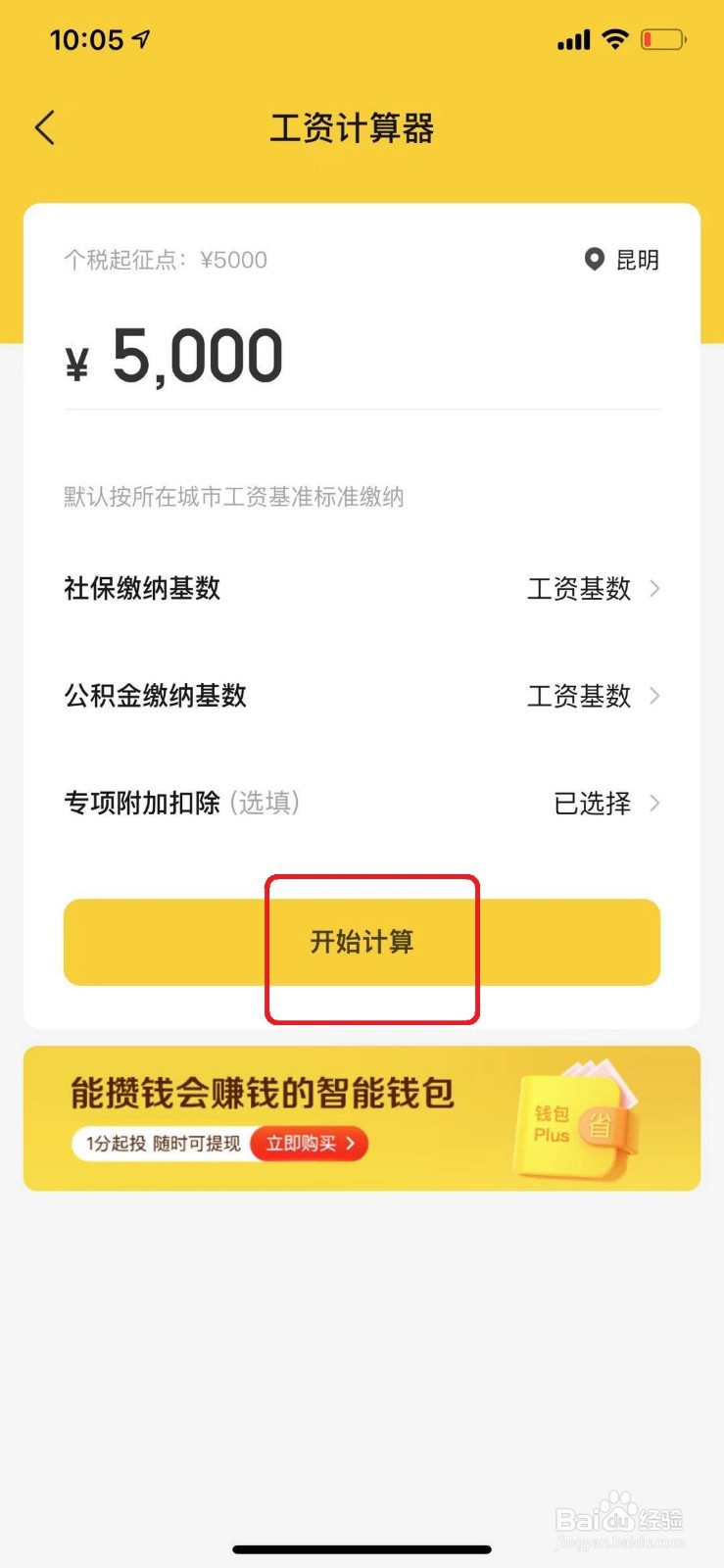The image size is (724, 1568).
Task: Open the 社保缴纳基数 options via its chevron
Action: (x=652, y=589)
